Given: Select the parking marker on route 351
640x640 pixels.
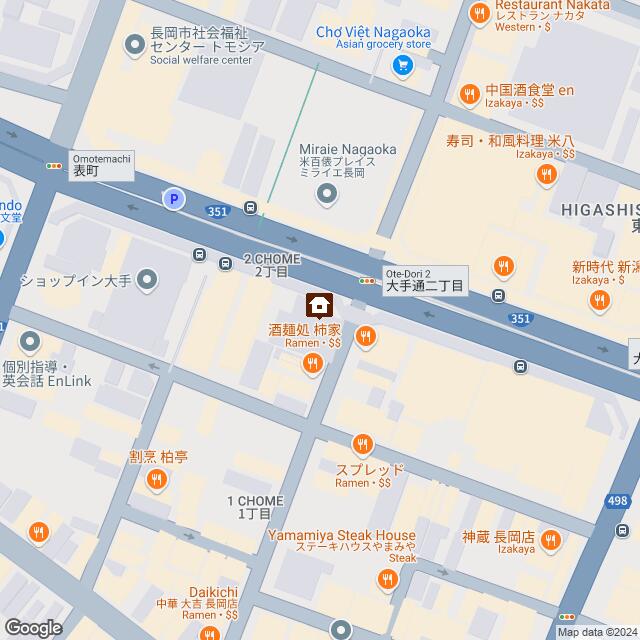Looking at the screenshot, I should tap(174, 200).
